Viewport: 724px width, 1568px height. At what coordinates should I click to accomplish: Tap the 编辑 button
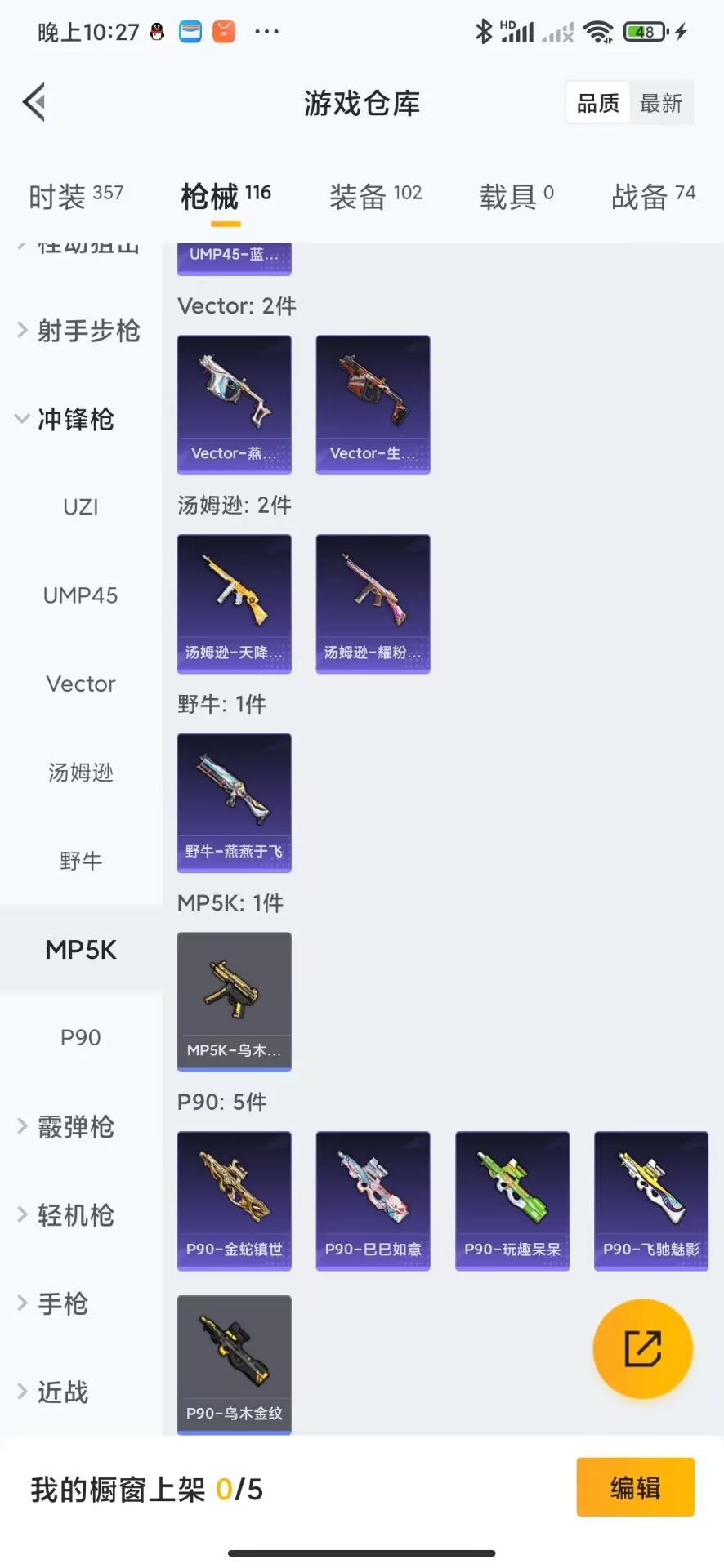(635, 1487)
